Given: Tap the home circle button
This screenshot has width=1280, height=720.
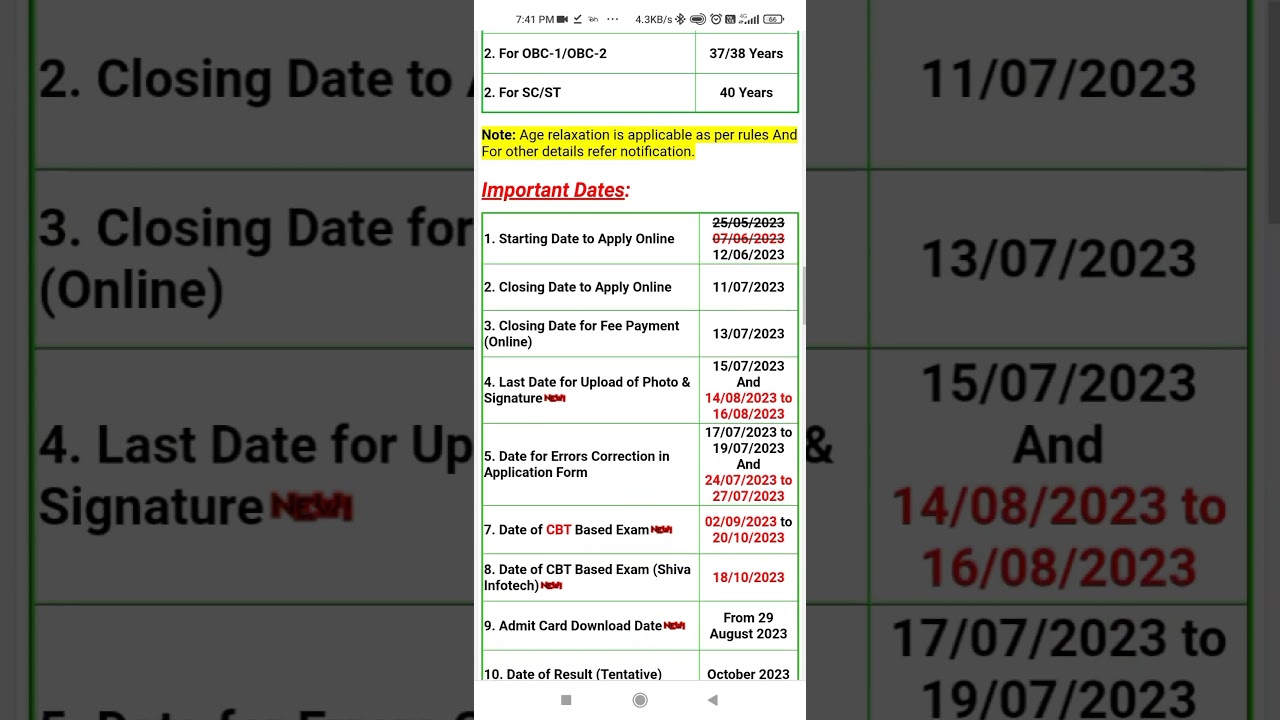Looking at the screenshot, I should click(x=640, y=700).
